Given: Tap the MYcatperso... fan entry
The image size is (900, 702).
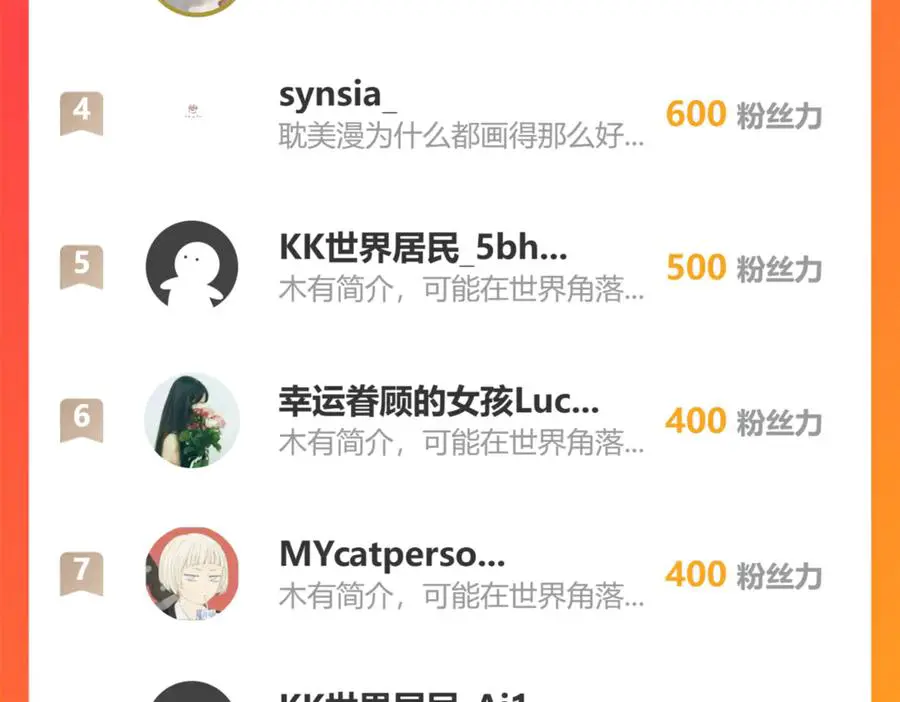Looking at the screenshot, I should point(392,556).
